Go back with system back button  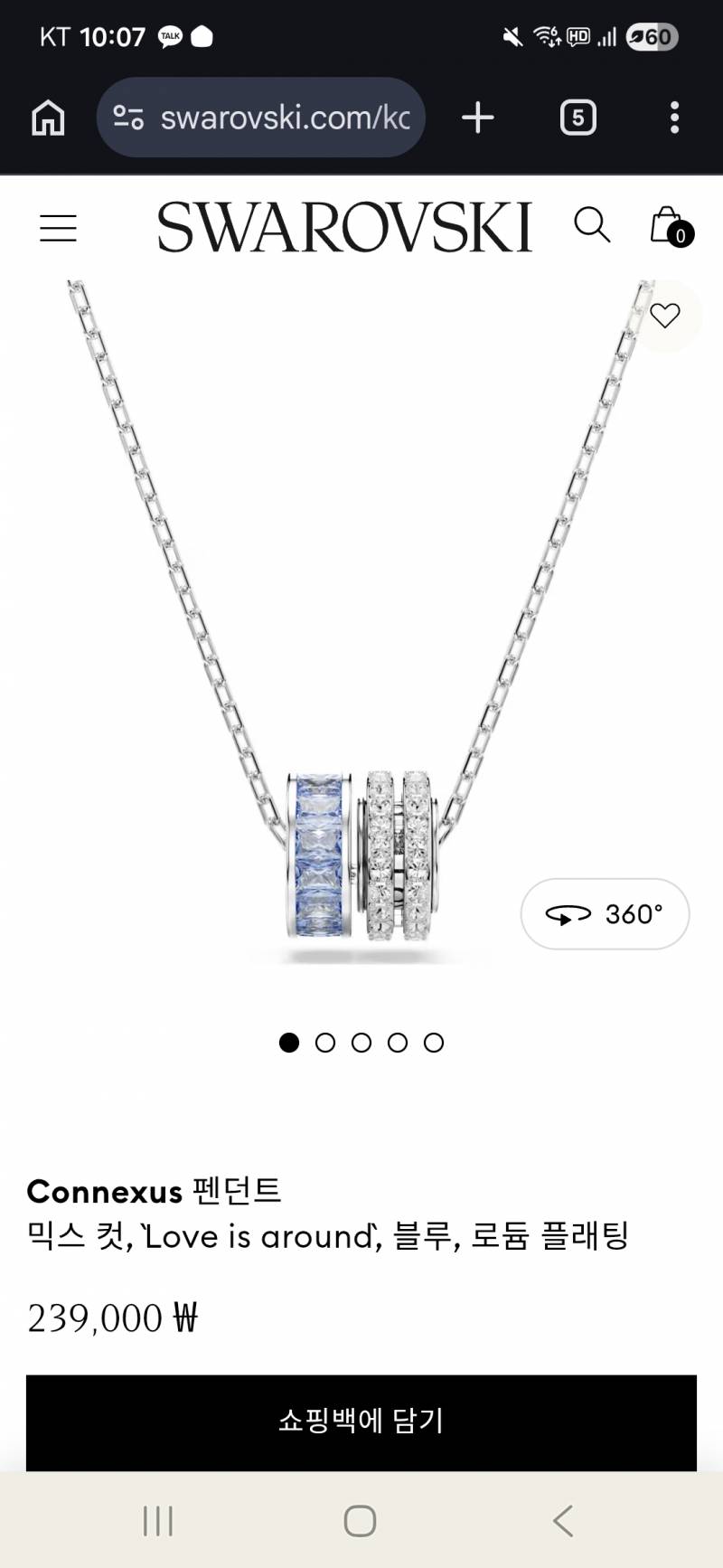point(563,1521)
